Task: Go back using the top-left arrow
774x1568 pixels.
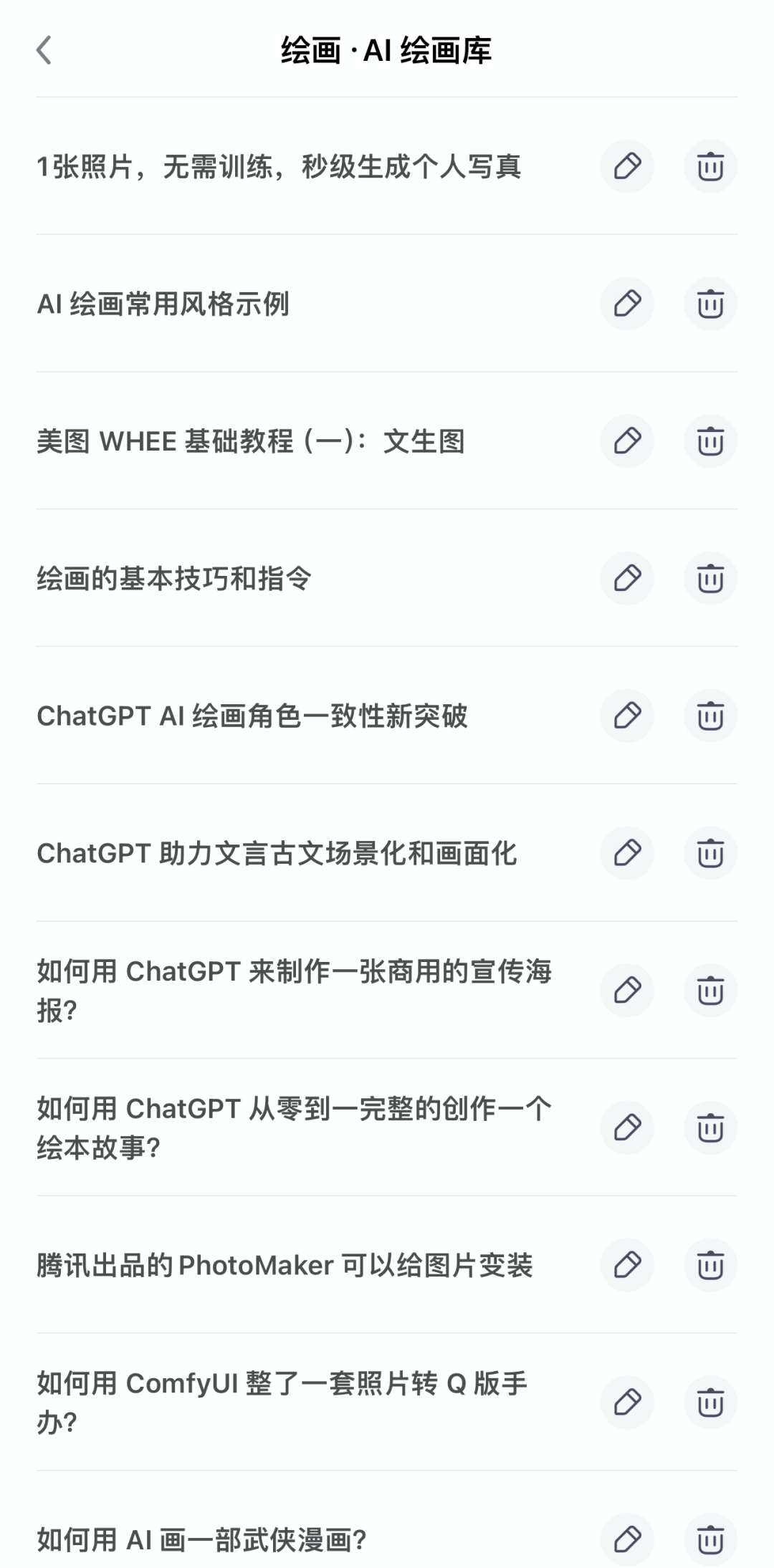Action: 44,51
